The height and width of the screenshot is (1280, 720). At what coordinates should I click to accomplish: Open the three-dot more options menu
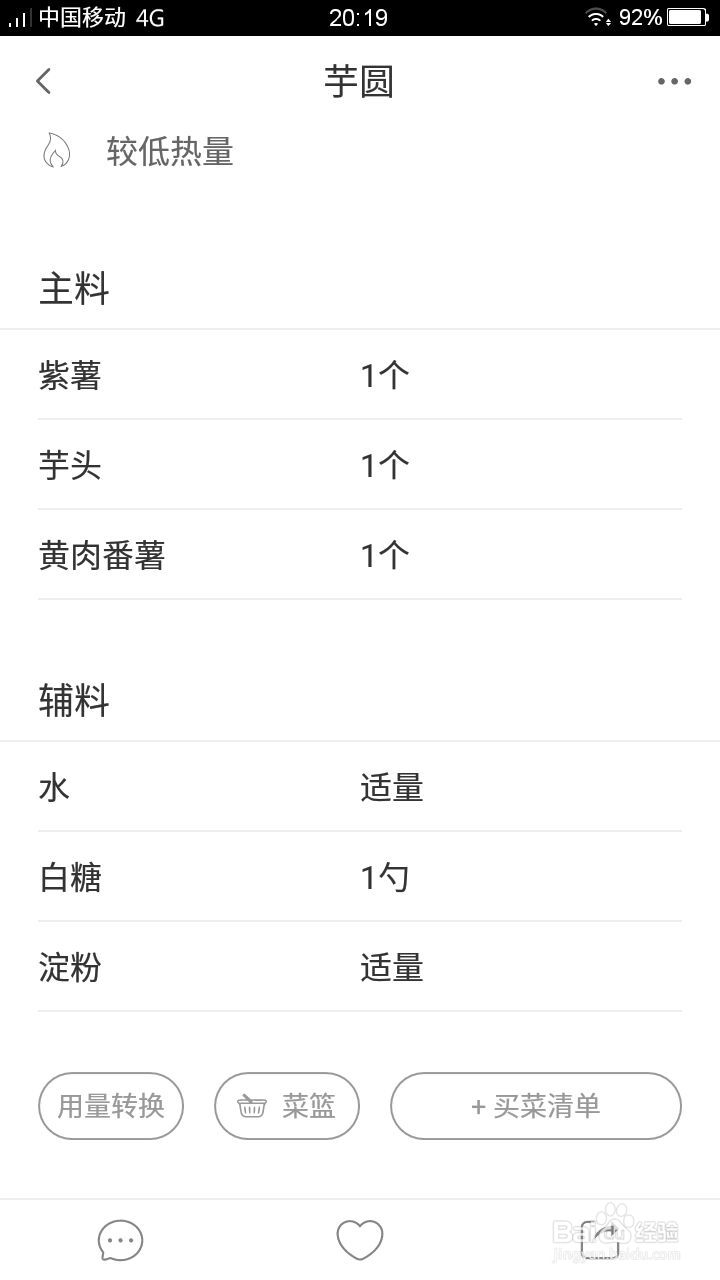click(x=674, y=80)
